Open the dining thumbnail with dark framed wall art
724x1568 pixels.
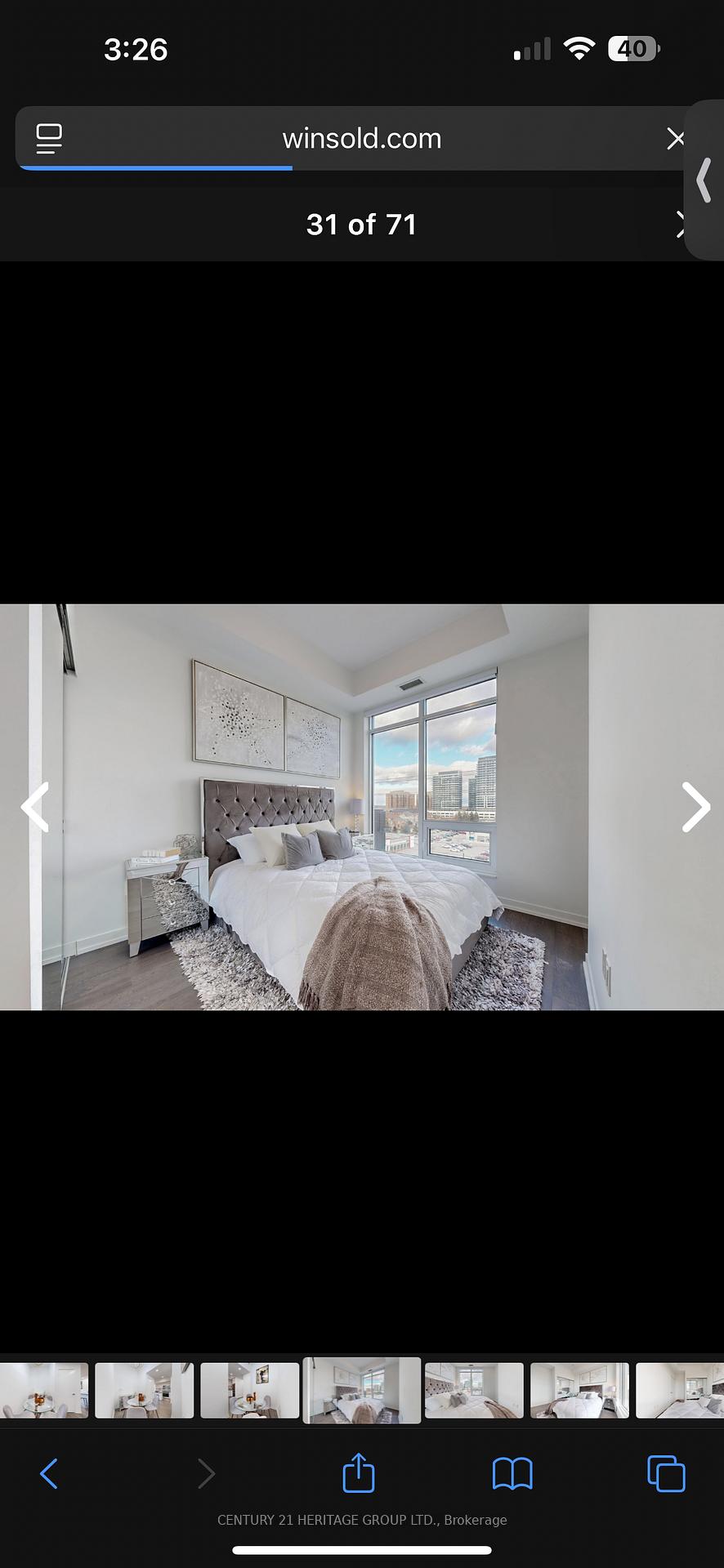point(250,1390)
